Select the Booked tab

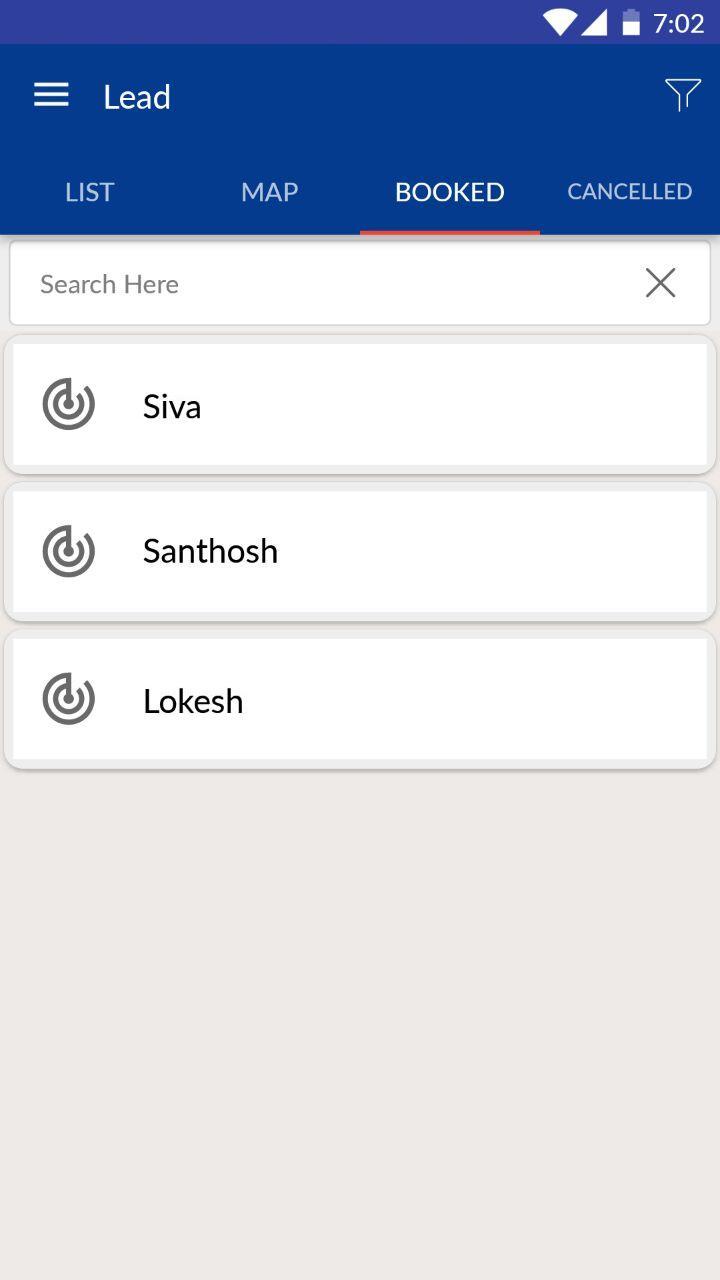450,192
